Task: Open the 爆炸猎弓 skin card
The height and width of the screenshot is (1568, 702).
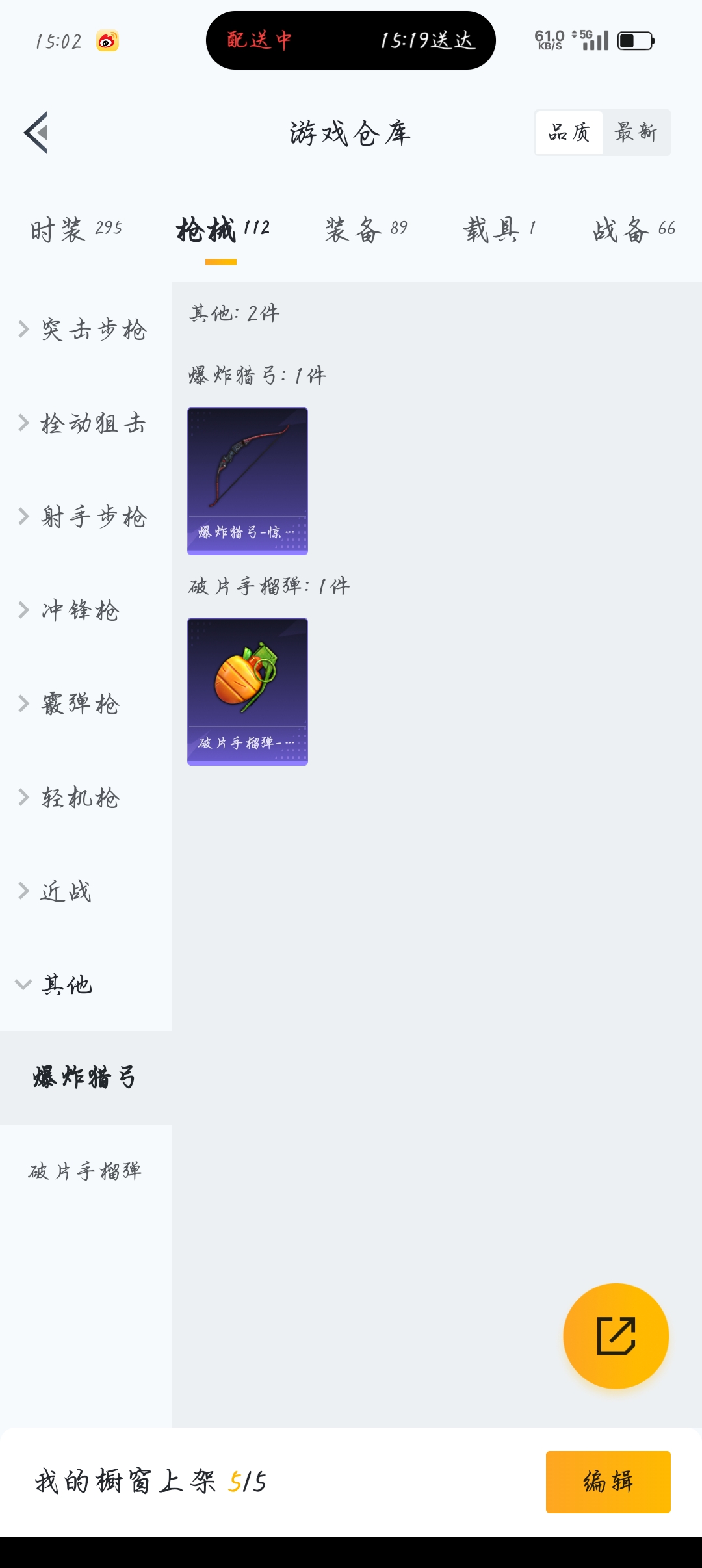Action: tap(248, 481)
